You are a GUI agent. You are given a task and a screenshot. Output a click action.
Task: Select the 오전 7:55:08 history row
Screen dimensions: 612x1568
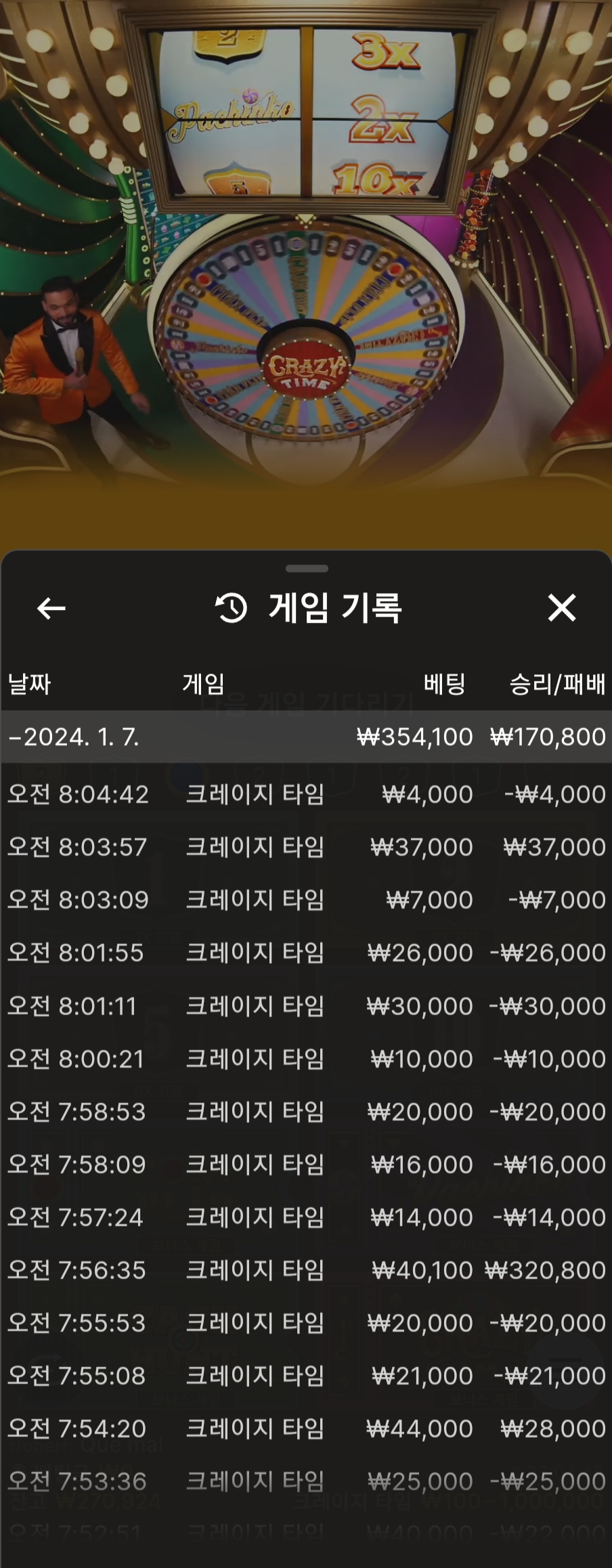coord(306,1375)
